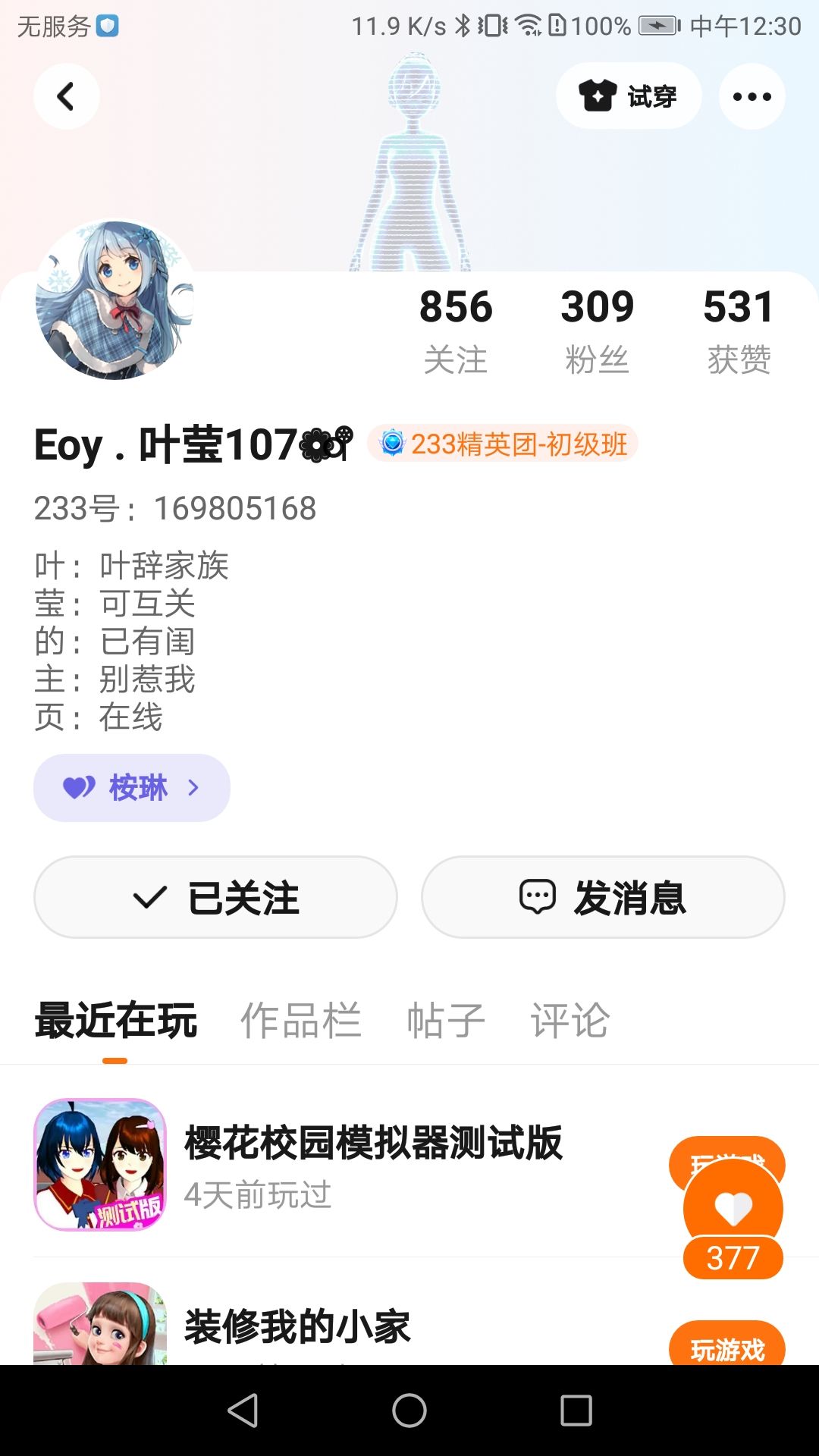Switch to the 帖子 tab
The height and width of the screenshot is (1456, 819).
[446, 1020]
